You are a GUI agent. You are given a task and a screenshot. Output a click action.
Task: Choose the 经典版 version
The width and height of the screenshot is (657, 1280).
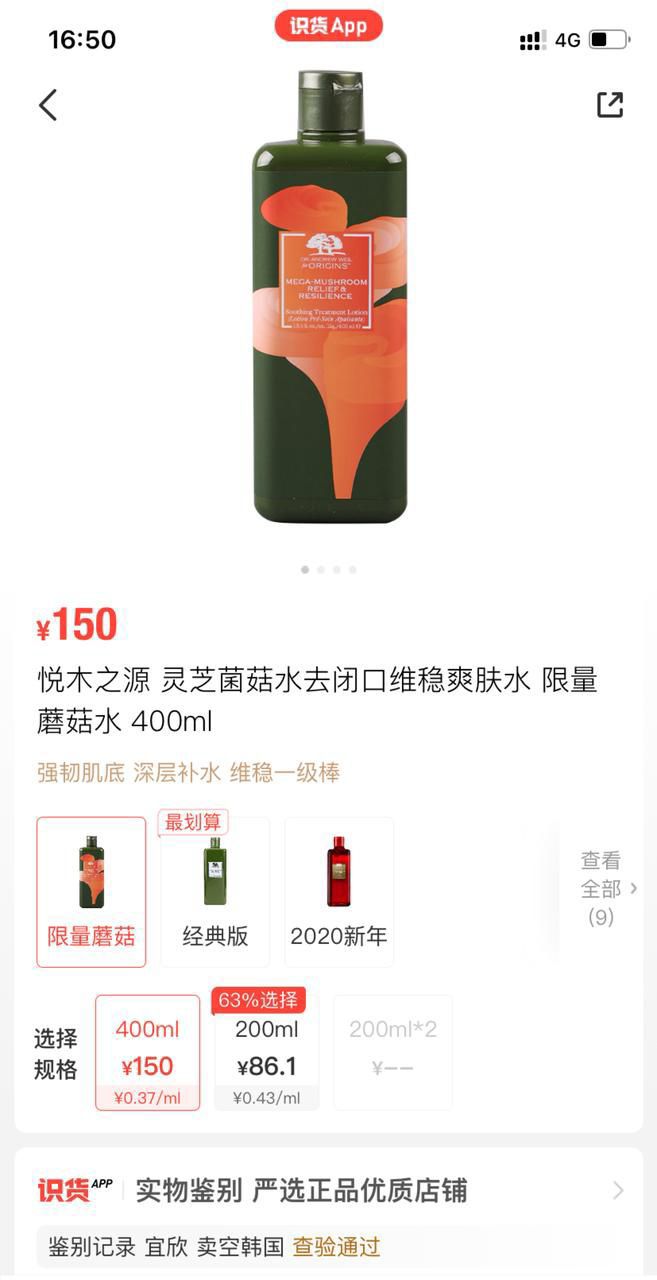215,892
